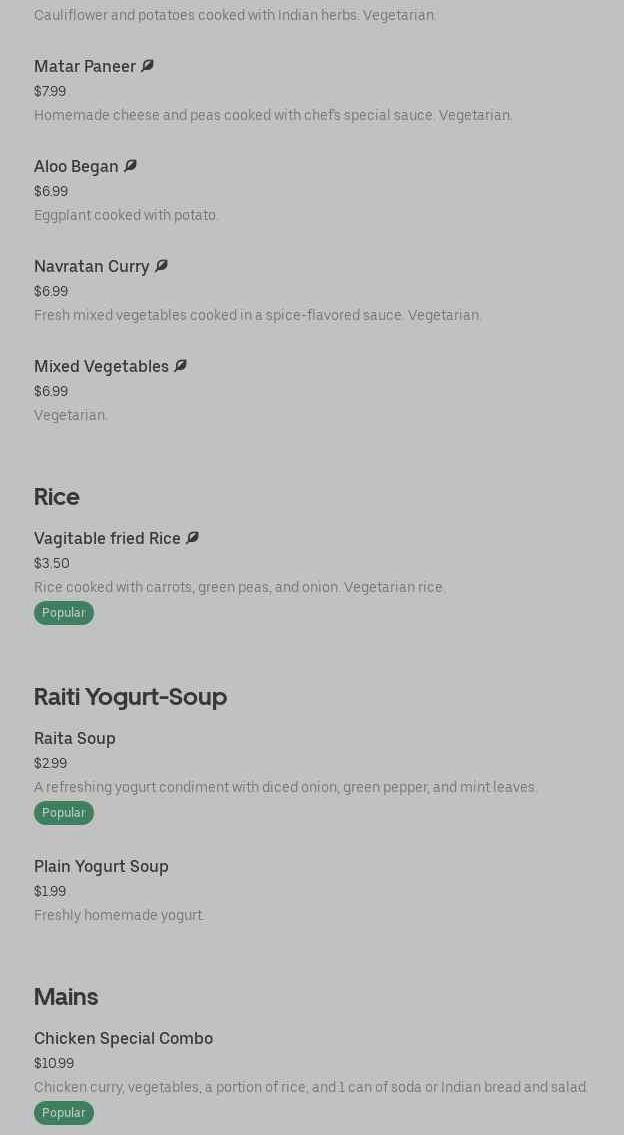The image size is (624, 1135).
Task: Open the Chicken Special Combo item
Action: coord(123,1039)
